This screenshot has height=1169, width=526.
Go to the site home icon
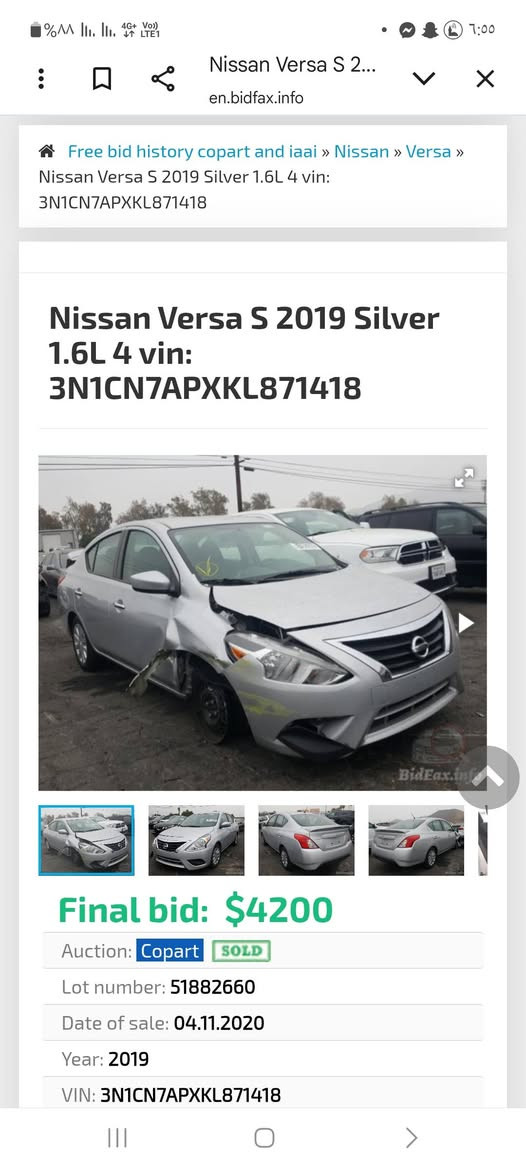46,151
